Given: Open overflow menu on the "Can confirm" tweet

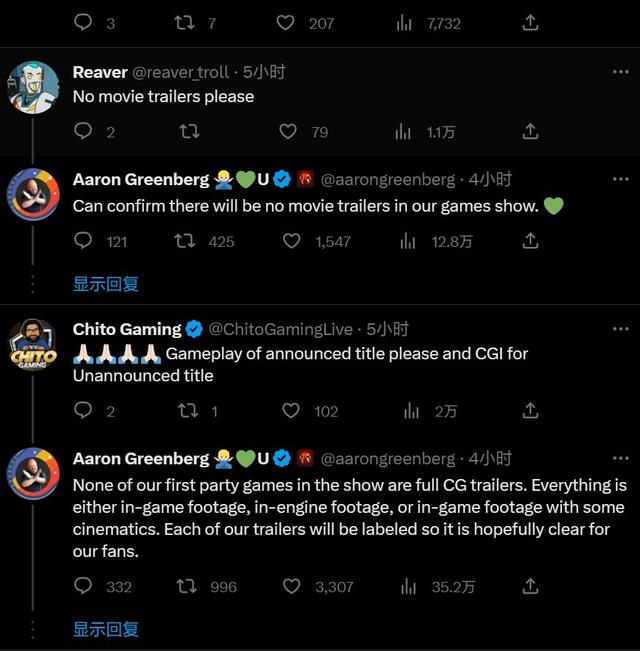Looking at the screenshot, I should (621, 180).
